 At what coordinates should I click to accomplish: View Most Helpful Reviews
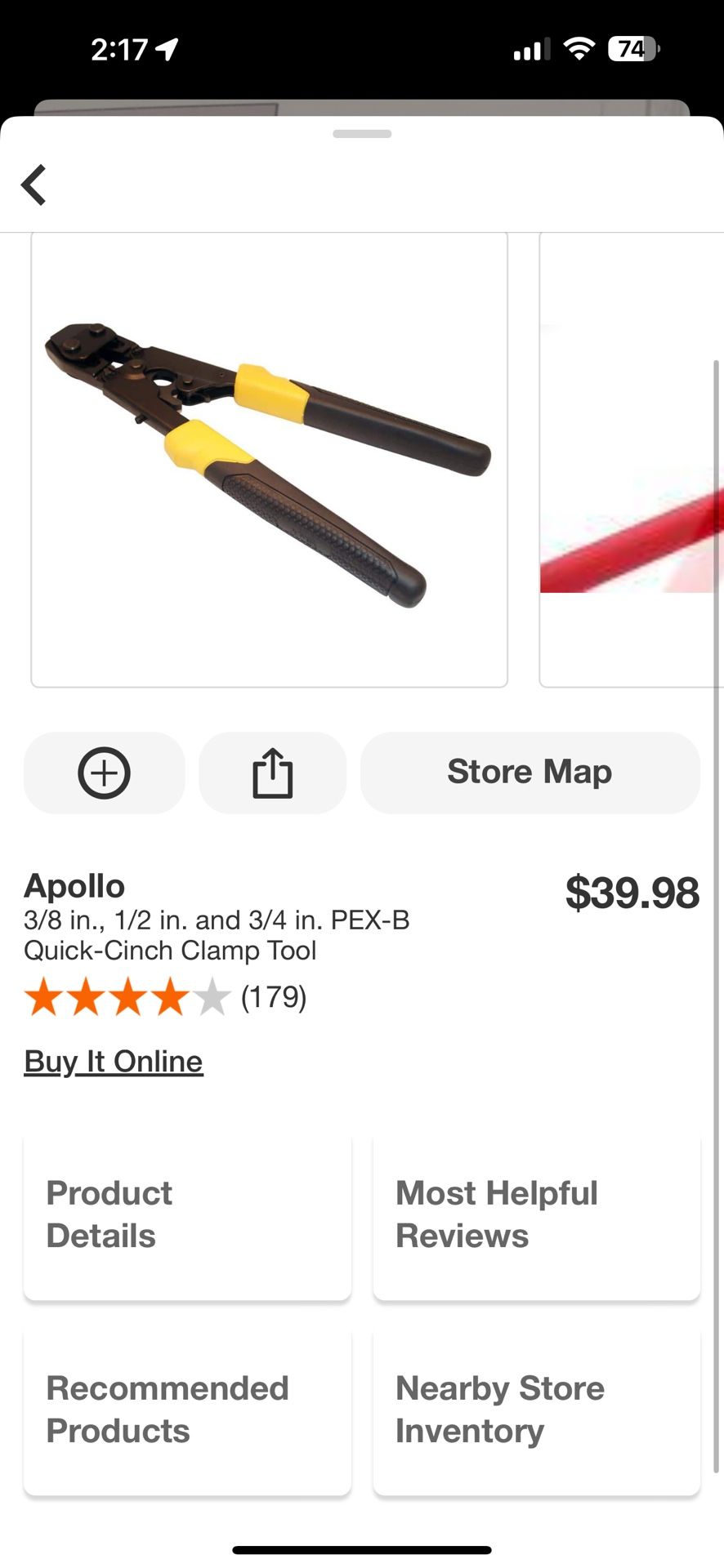click(x=536, y=1215)
